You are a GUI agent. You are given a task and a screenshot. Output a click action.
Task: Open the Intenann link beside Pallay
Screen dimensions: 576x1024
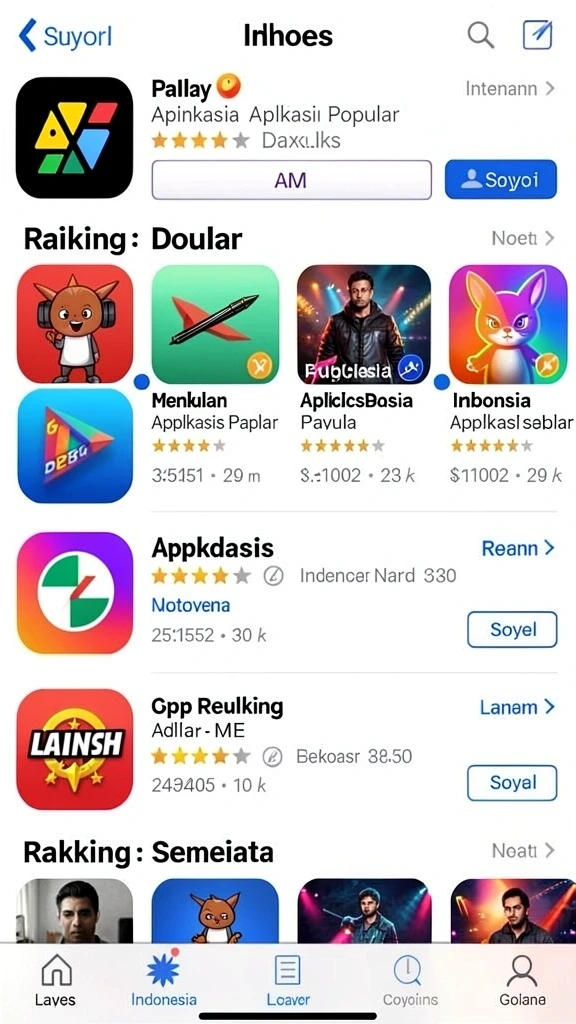(510, 88)
